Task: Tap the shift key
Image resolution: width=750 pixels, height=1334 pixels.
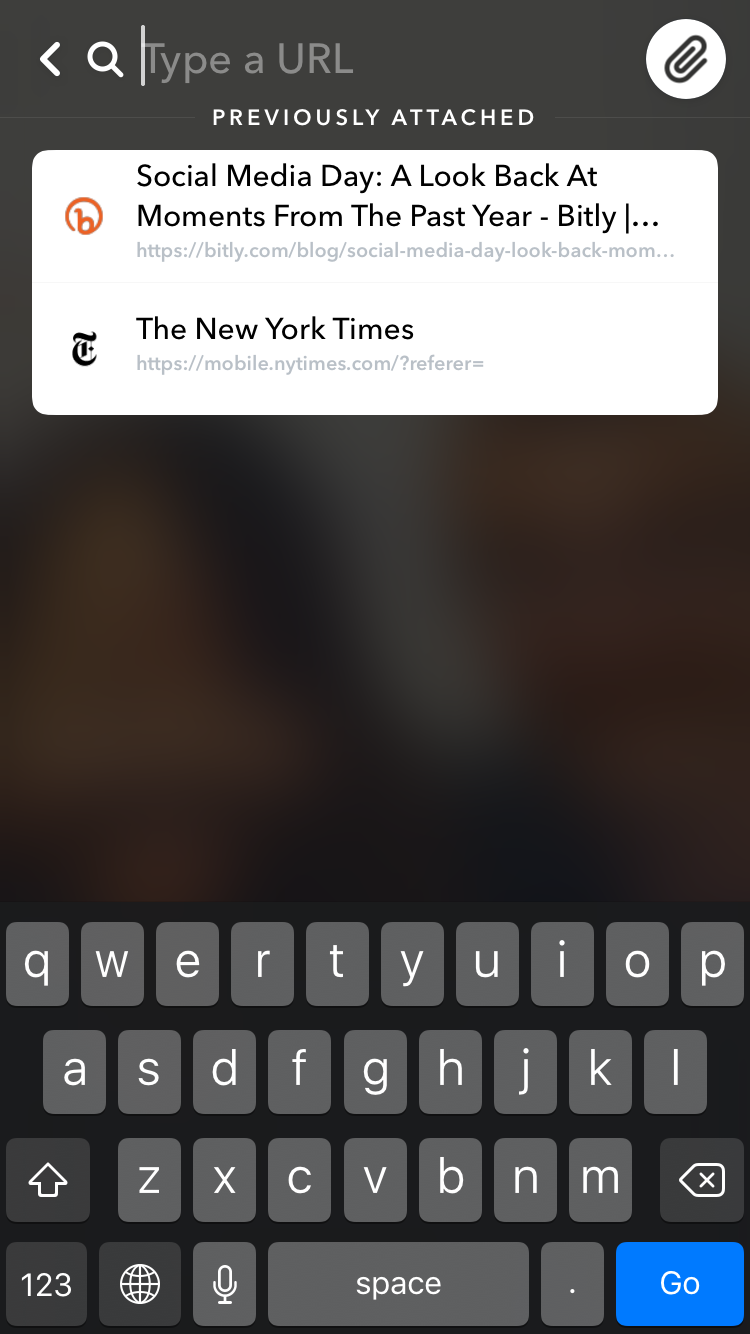Action: [48, 1180]
